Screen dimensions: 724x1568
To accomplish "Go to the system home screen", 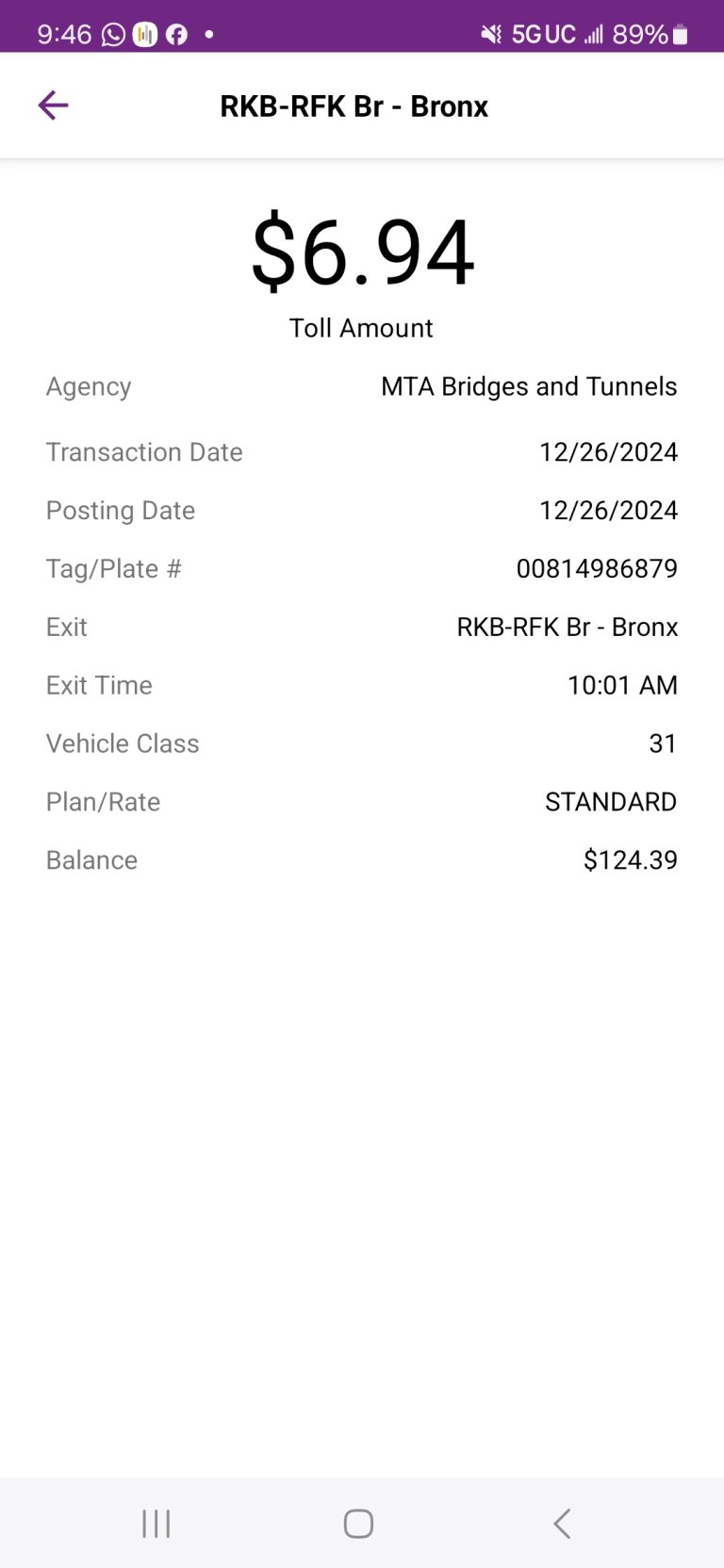I will click(358, 1524).
